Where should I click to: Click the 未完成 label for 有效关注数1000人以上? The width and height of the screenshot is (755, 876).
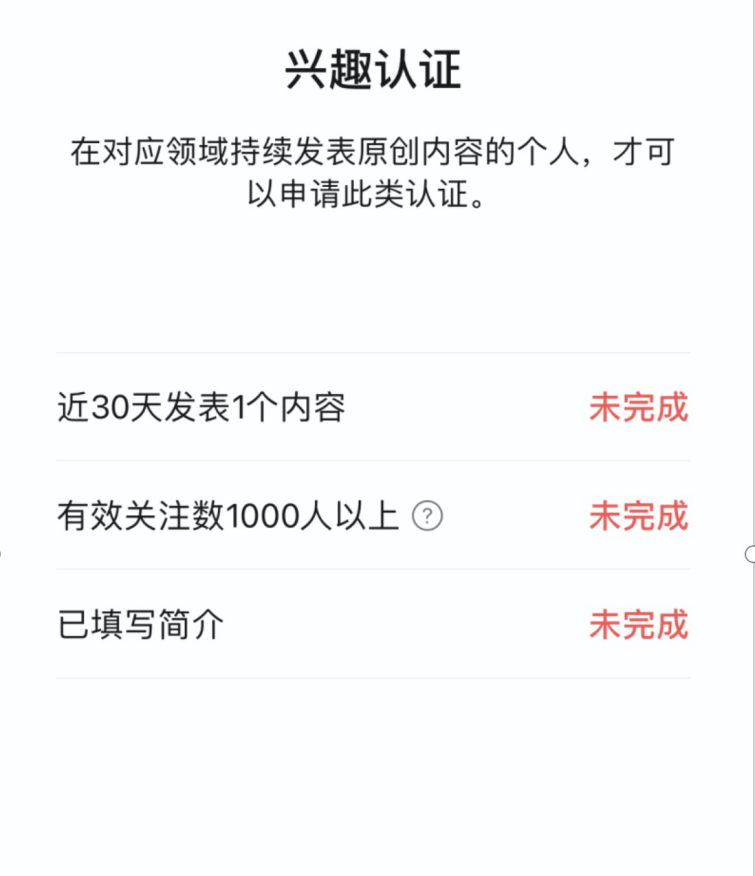click(x=639, y=516)
